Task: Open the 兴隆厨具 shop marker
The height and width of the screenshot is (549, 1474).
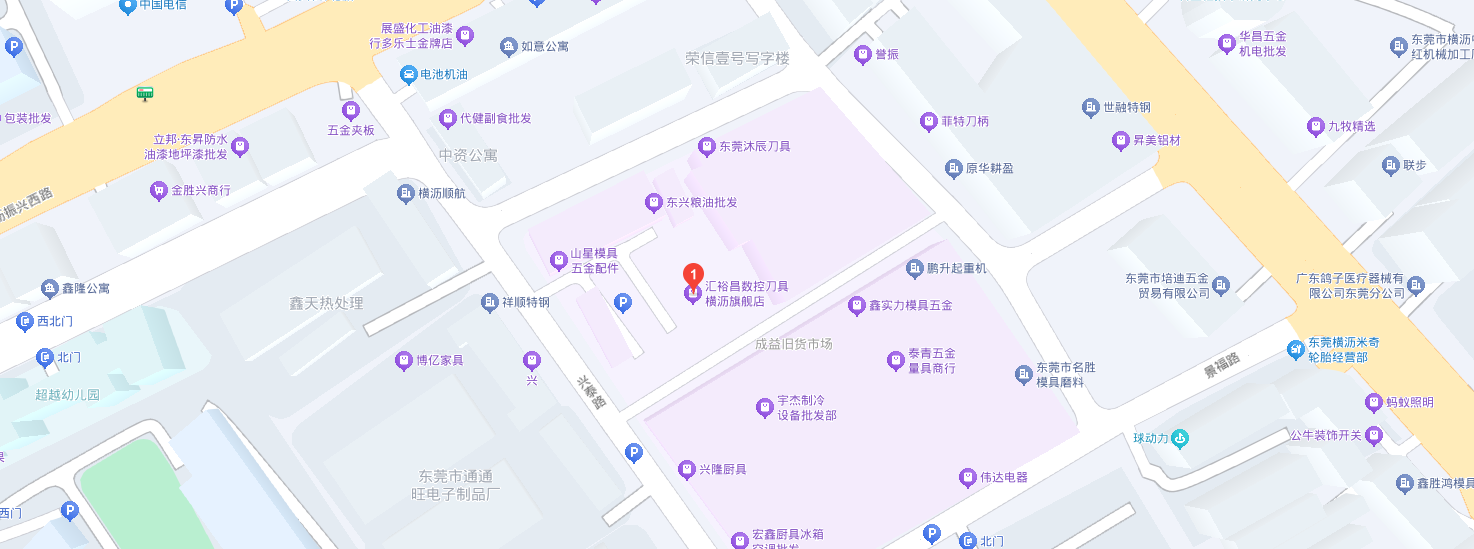Action: click(686, 470)
